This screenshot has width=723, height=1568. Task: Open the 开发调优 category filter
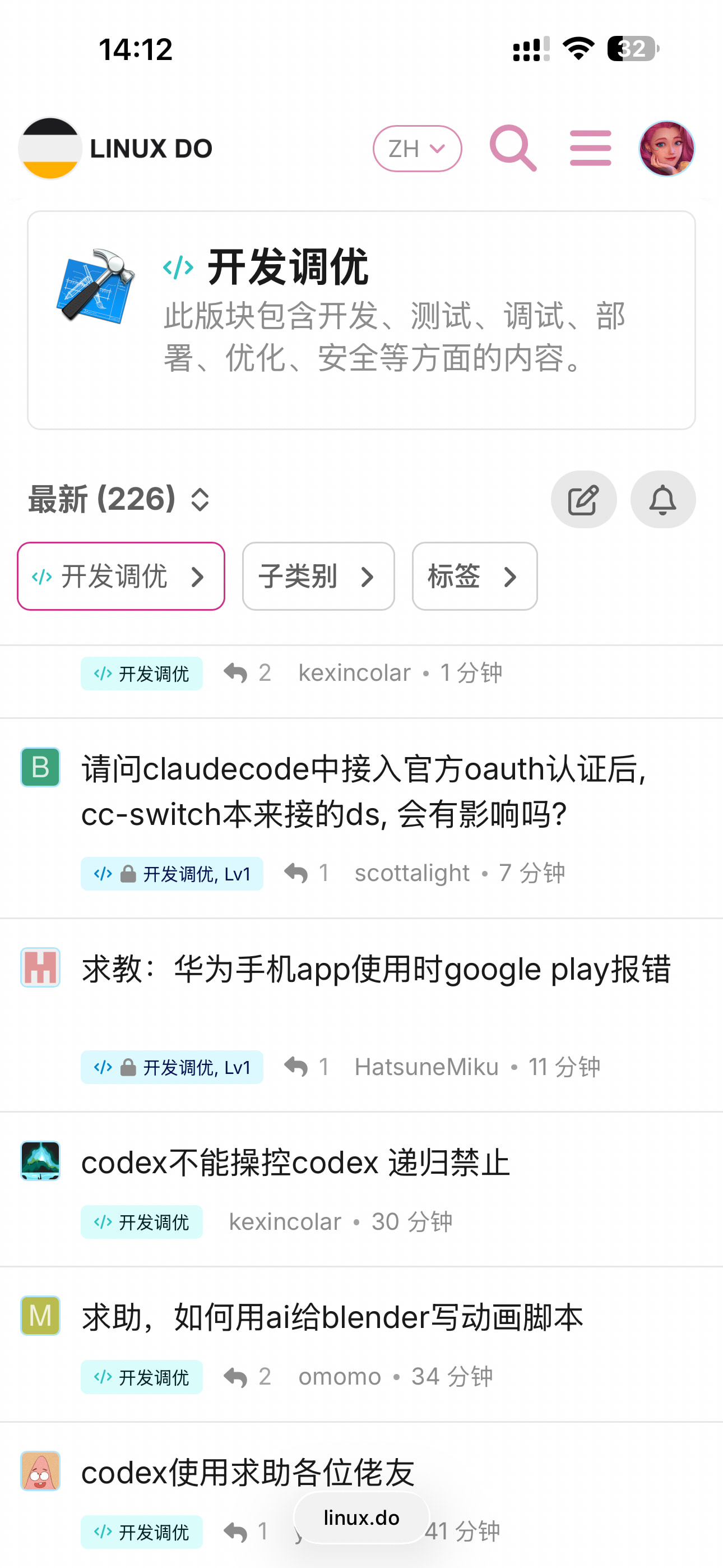[121, 576]
